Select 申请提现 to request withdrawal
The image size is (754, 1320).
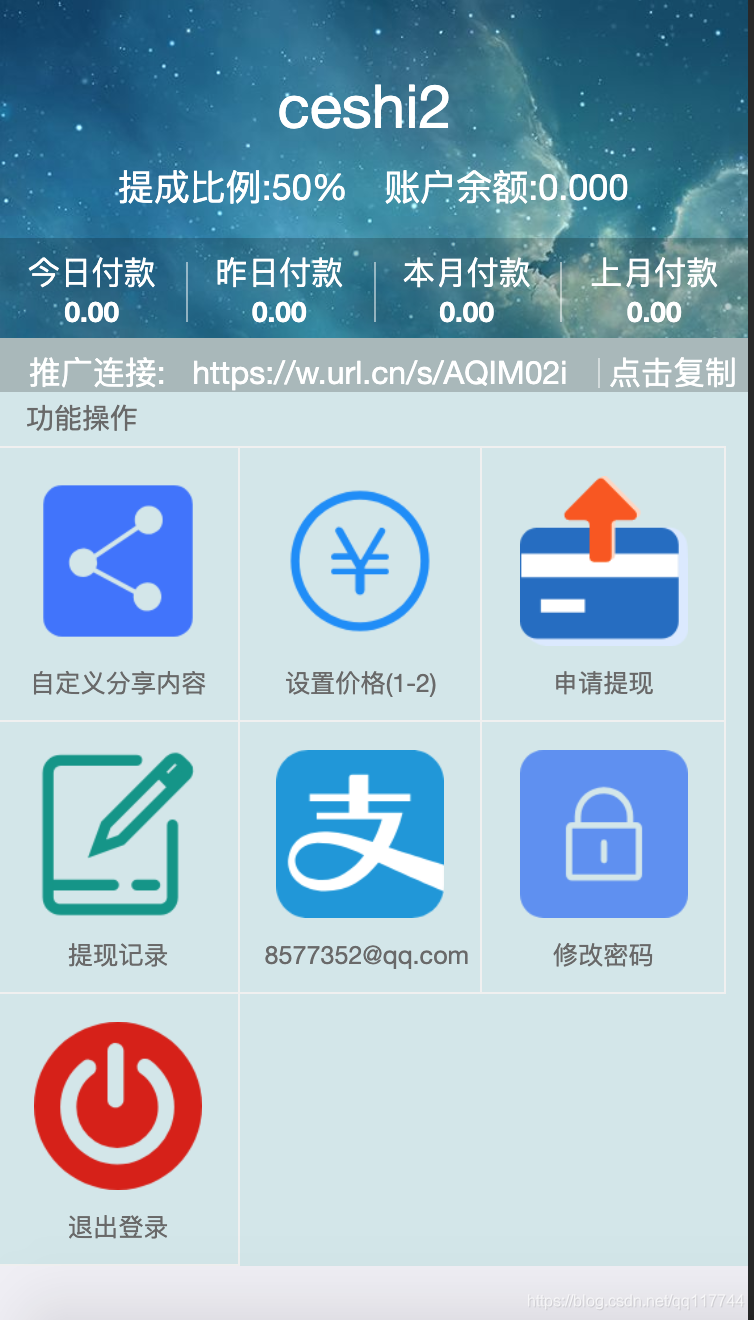[603, 584]
